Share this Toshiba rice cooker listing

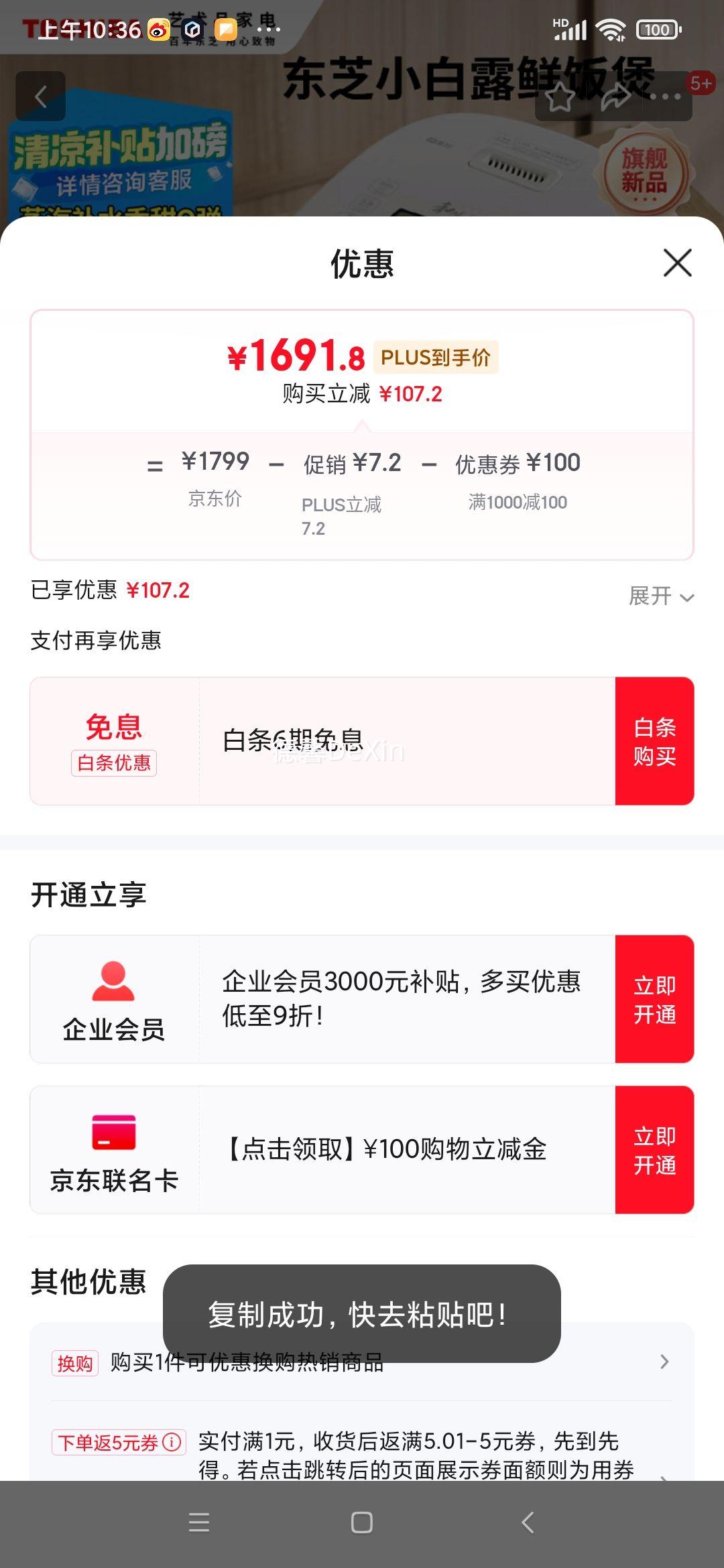pos(615,98)
